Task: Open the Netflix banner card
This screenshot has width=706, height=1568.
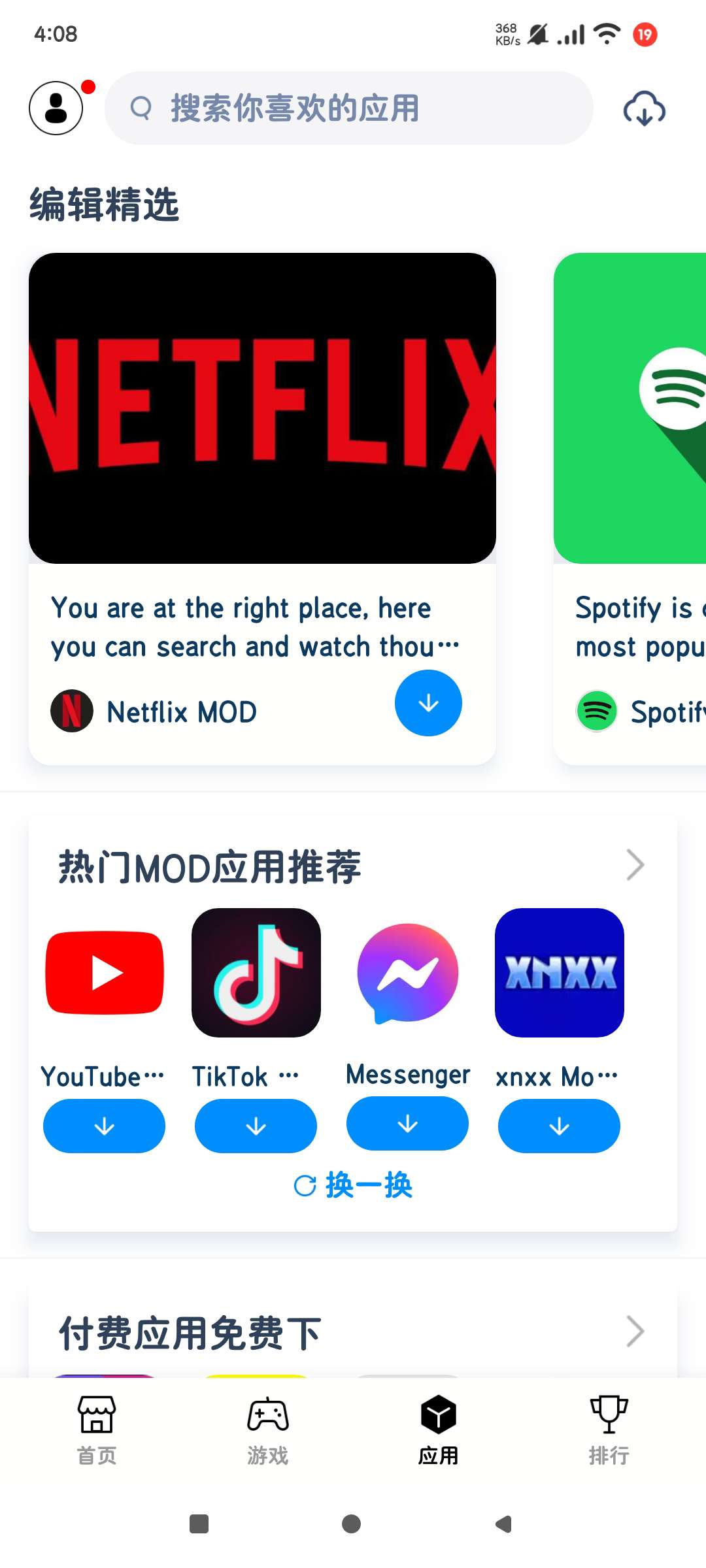Action: pos(262,408)
